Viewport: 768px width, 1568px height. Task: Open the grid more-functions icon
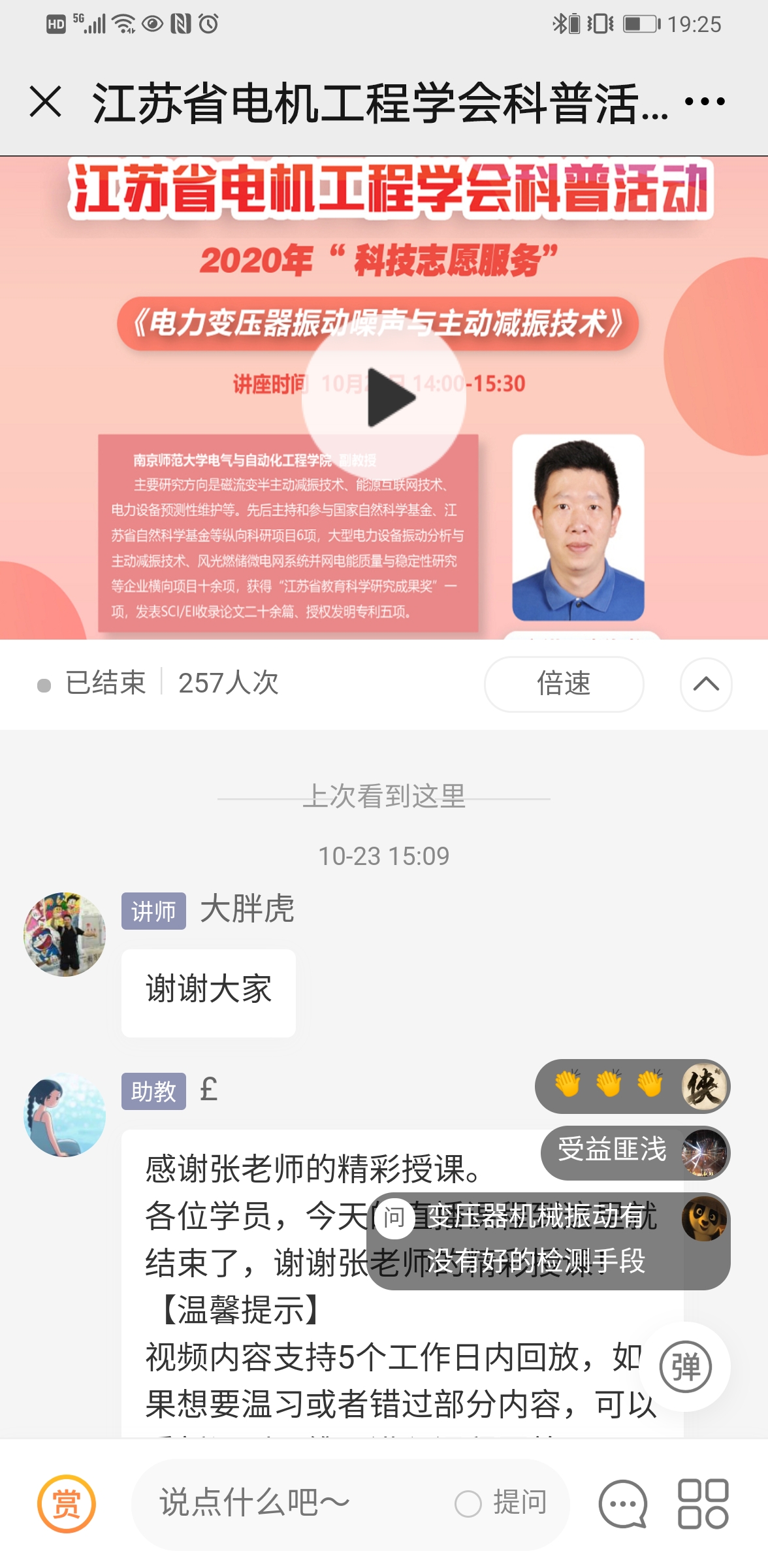[703, 1504]
